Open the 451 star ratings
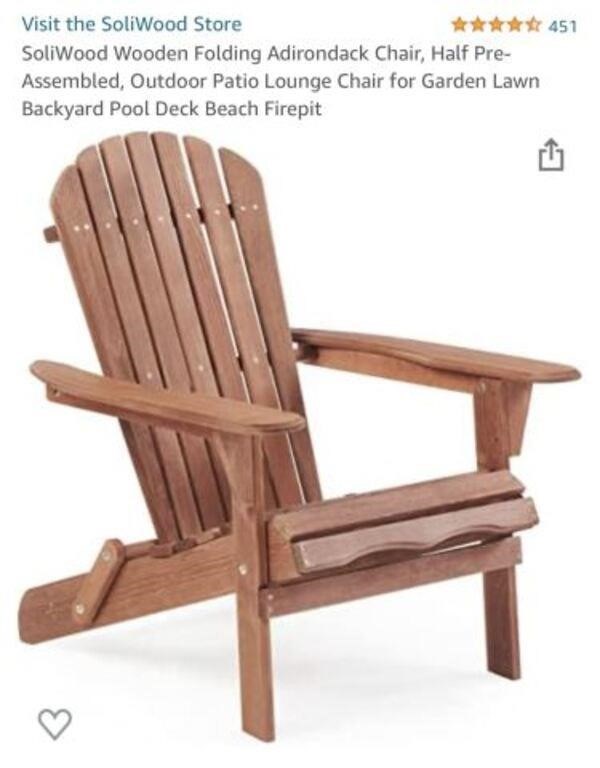 click(x=513, y=25)
